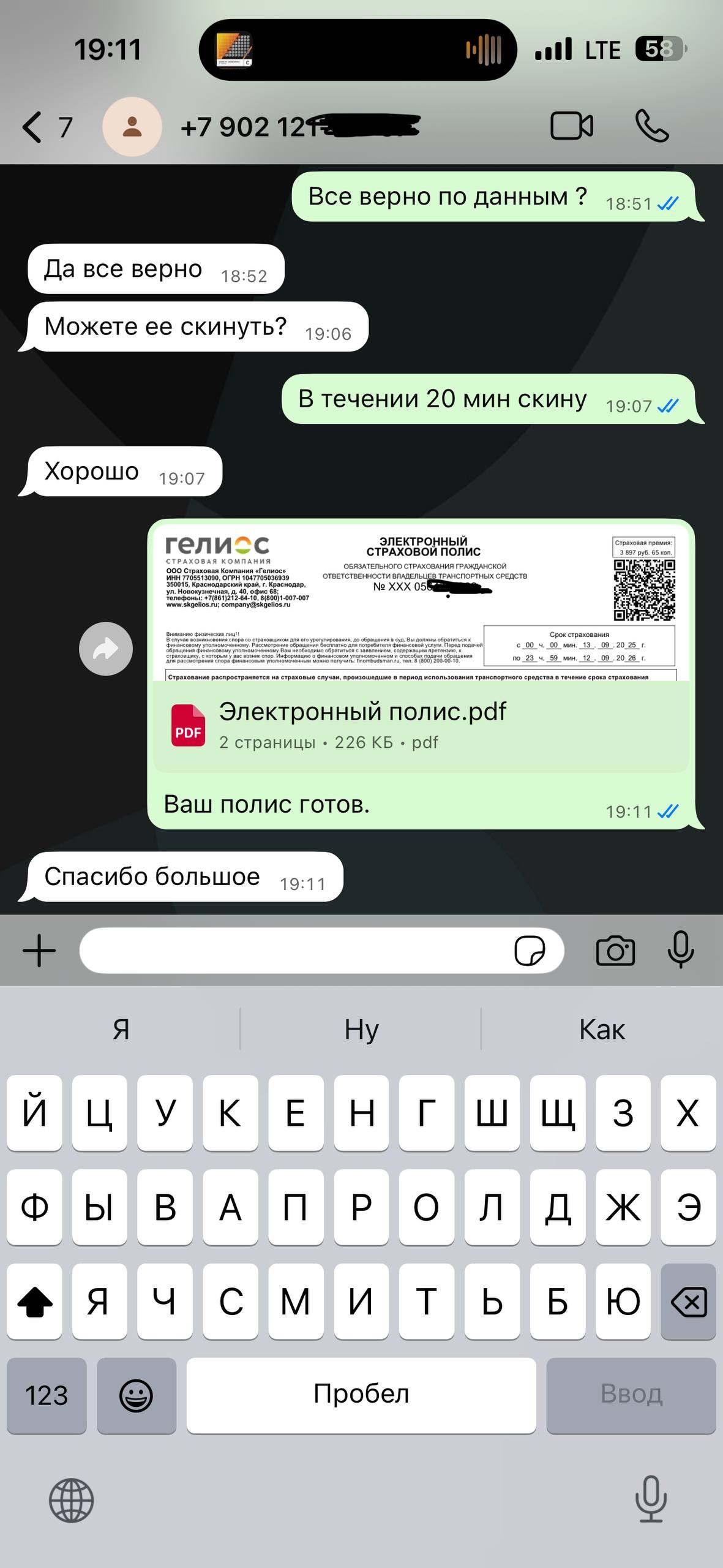Image resolution: width=723 pixels, height=1568 pixels.
Task: Insert the suggested word Ну
Action: tap(361, 1030)
